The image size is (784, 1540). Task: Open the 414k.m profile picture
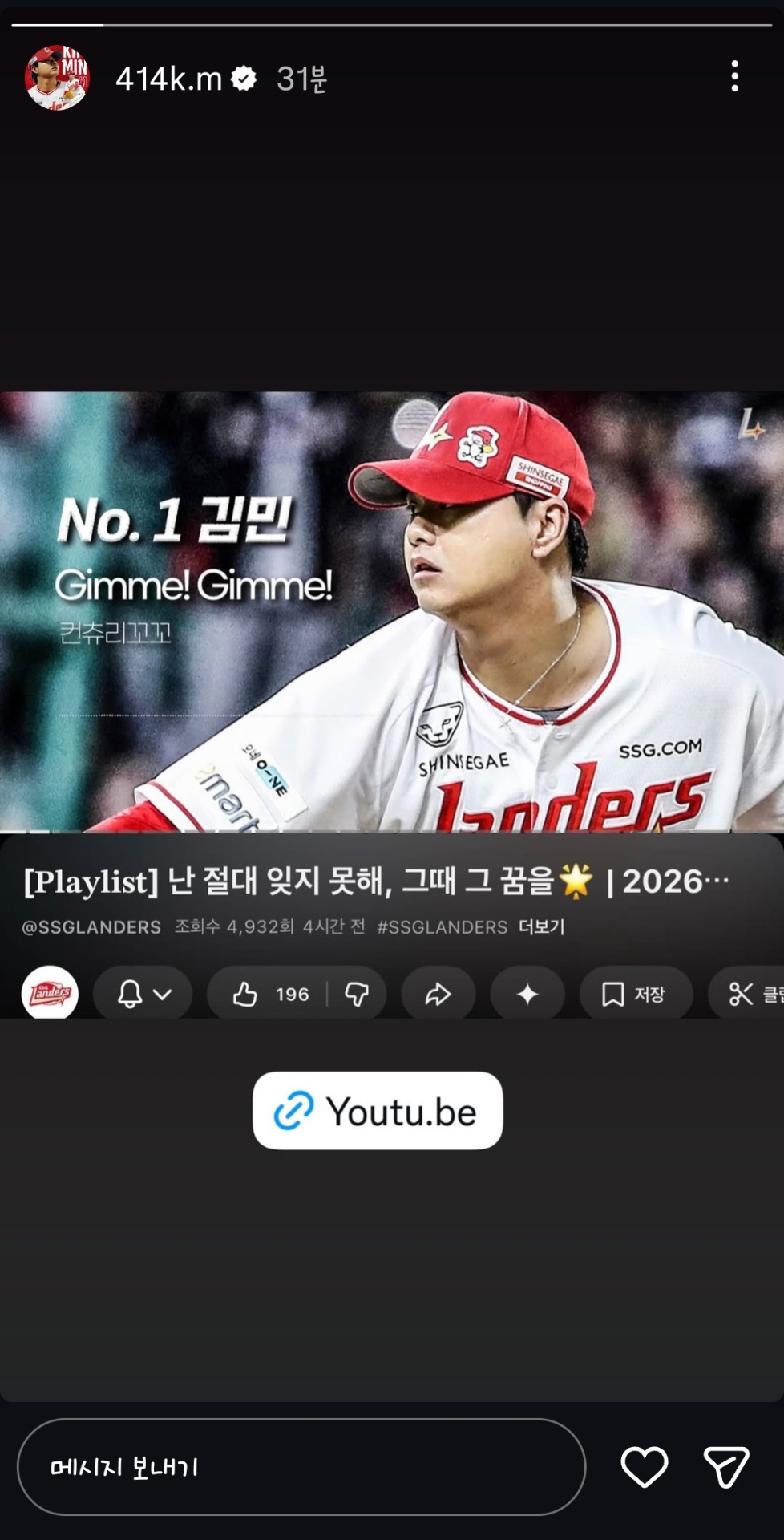click(56, 78)
